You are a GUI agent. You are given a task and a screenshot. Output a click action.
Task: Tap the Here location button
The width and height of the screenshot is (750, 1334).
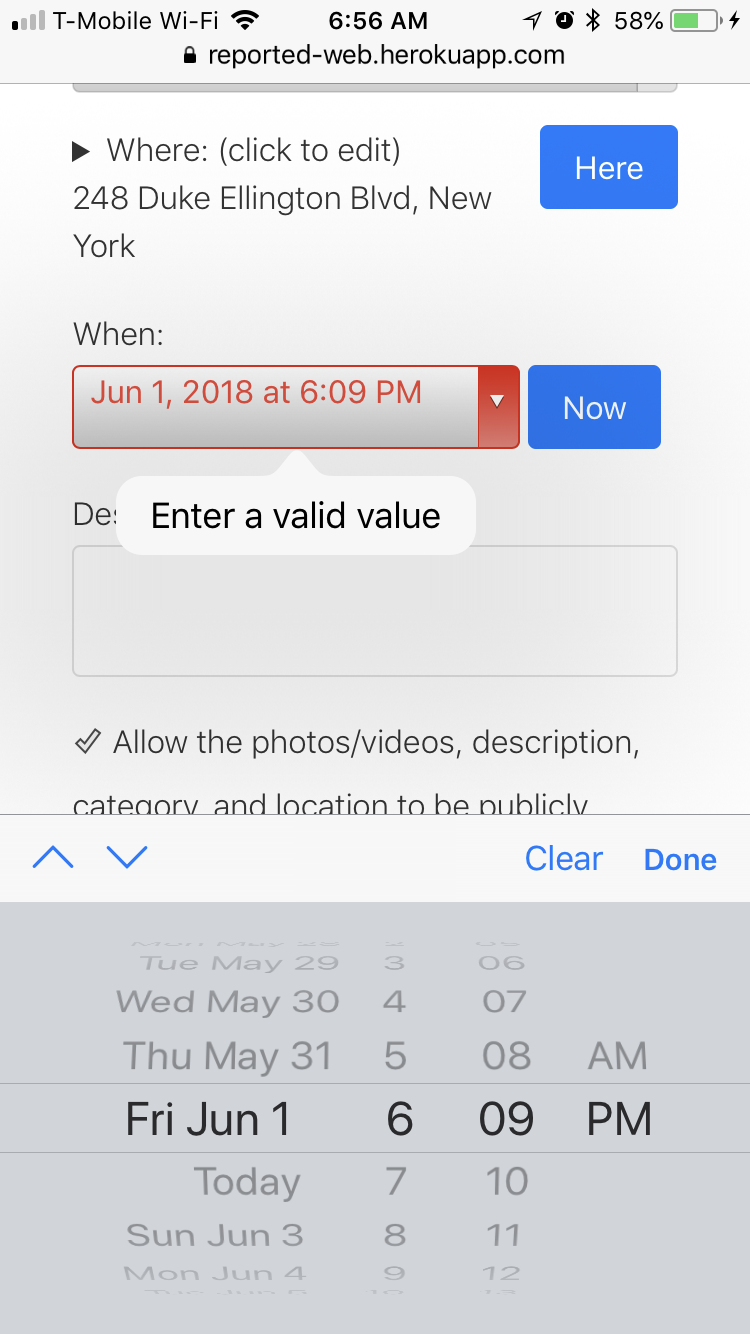[608, 167]
